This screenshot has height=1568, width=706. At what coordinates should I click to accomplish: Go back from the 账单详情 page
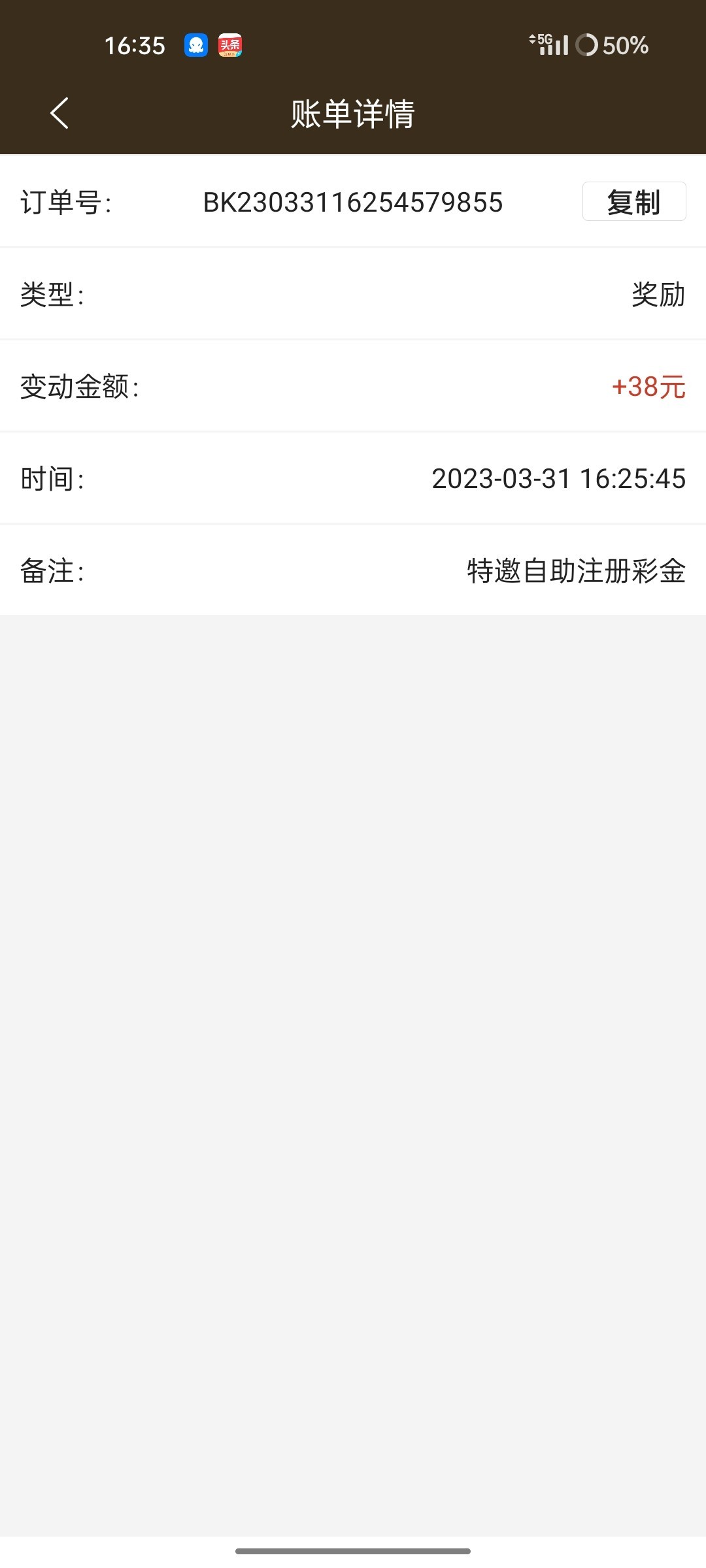(59, 114)
